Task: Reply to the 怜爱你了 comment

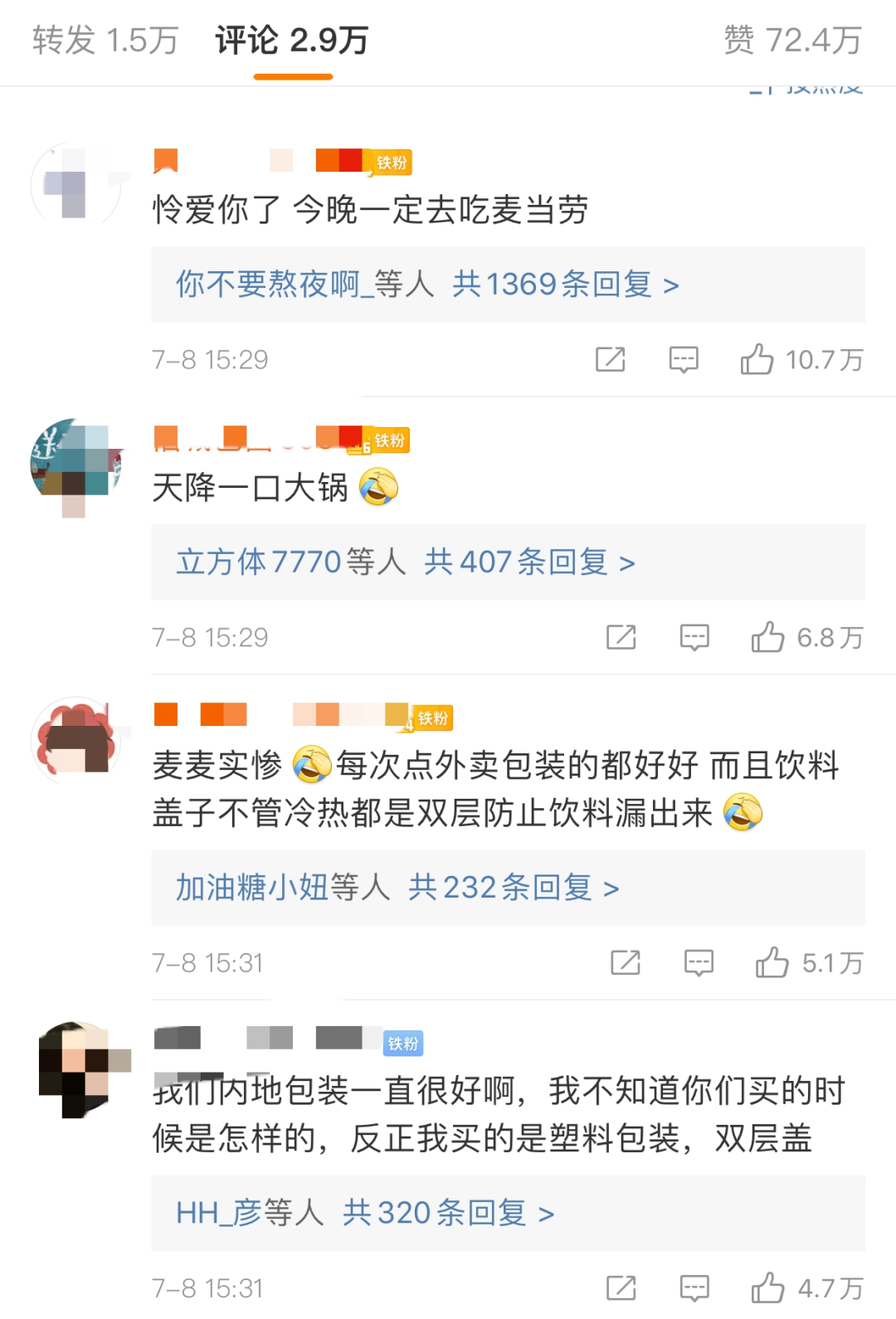Action: [x=684, y=359]
